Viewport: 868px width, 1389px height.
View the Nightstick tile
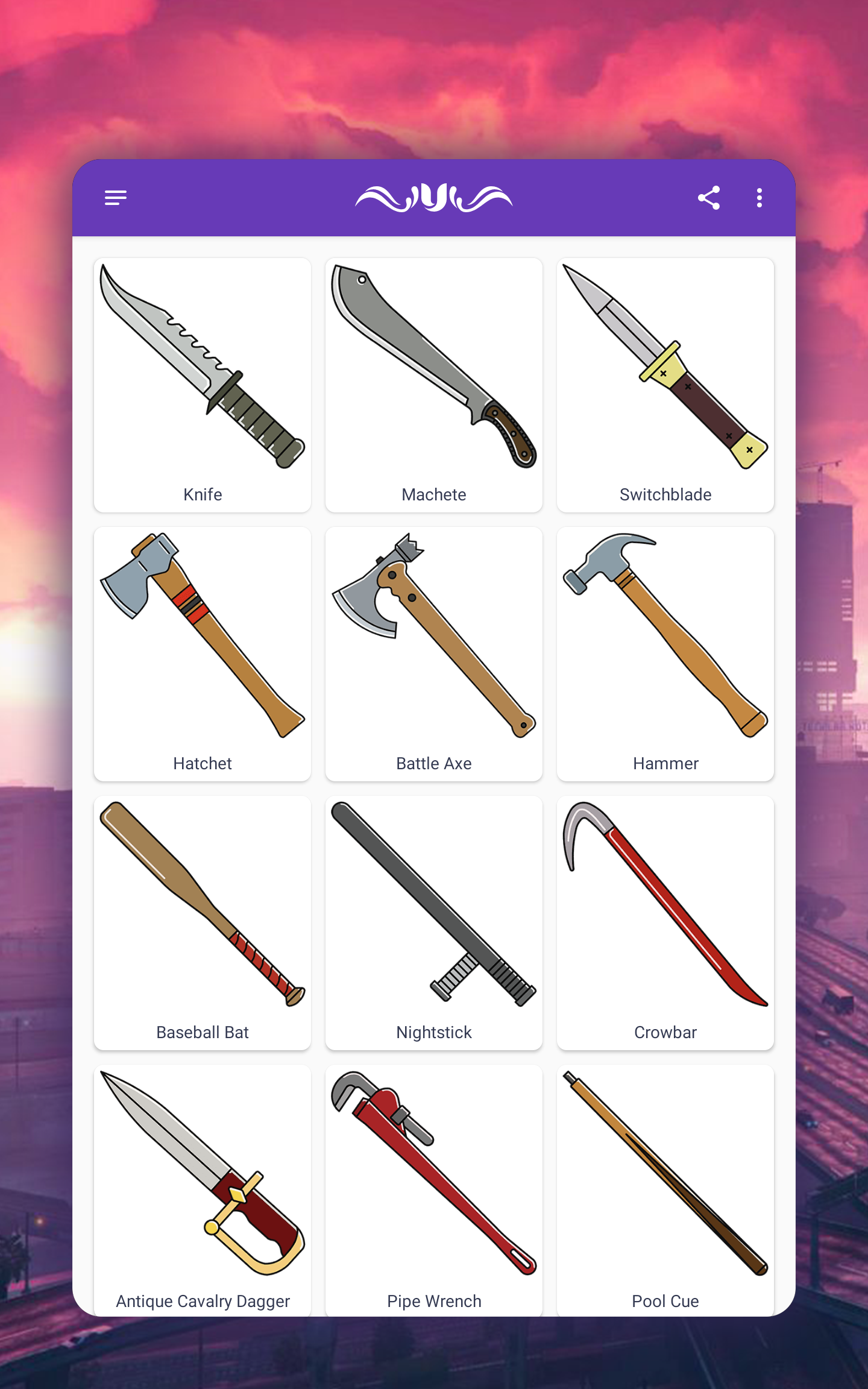[x=434, y=922]
